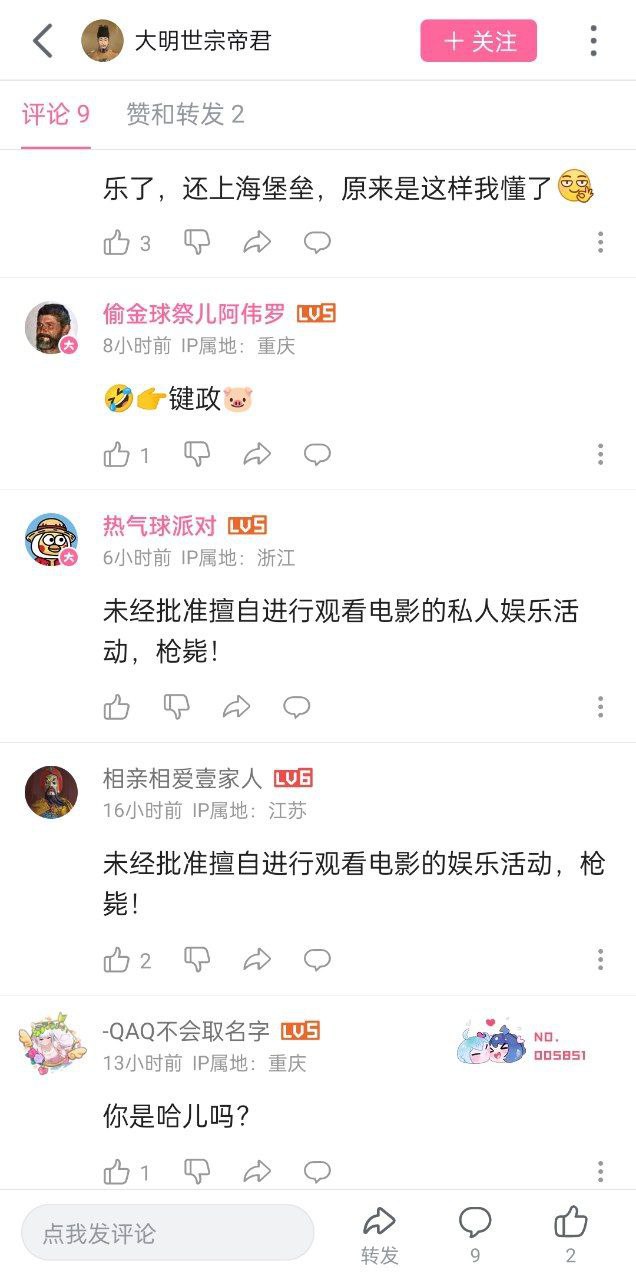Image resolution: width=636 pixels, height=1280 pixels.
Task: Open 偷金球祭儿阿伟罗's profile avatar
Action: 51,327
